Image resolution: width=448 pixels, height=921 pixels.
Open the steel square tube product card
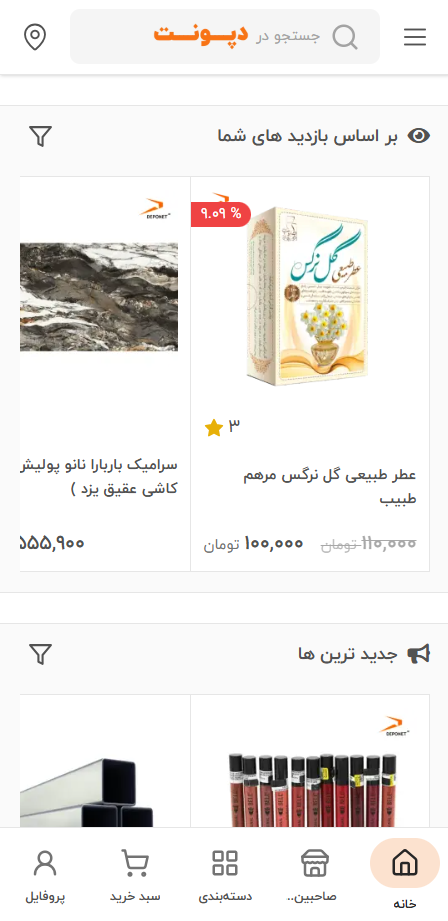105,761
